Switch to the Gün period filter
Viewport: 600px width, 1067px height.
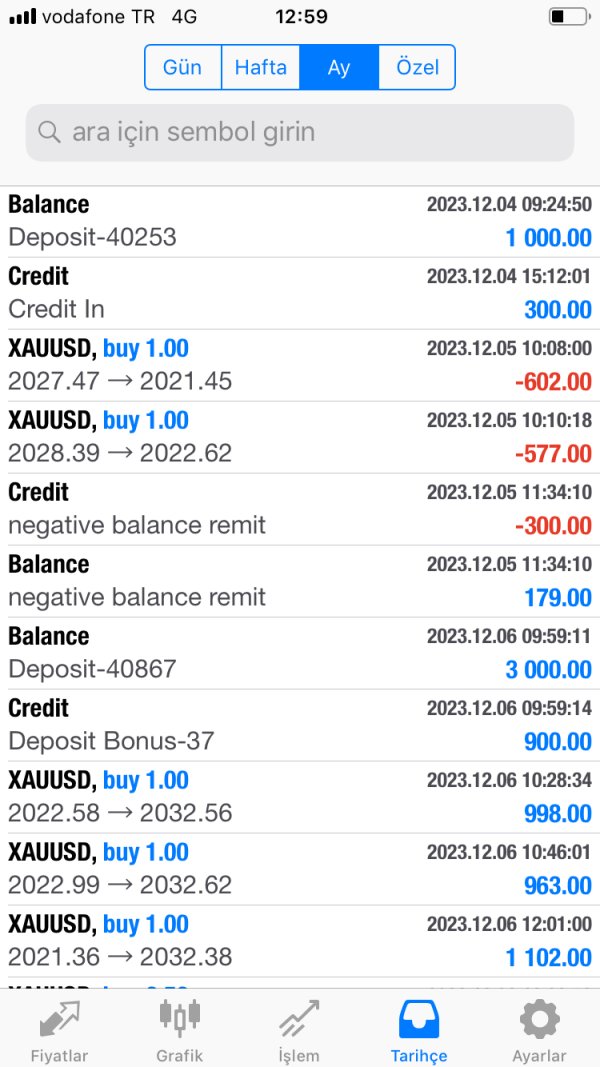pos(183,67)
